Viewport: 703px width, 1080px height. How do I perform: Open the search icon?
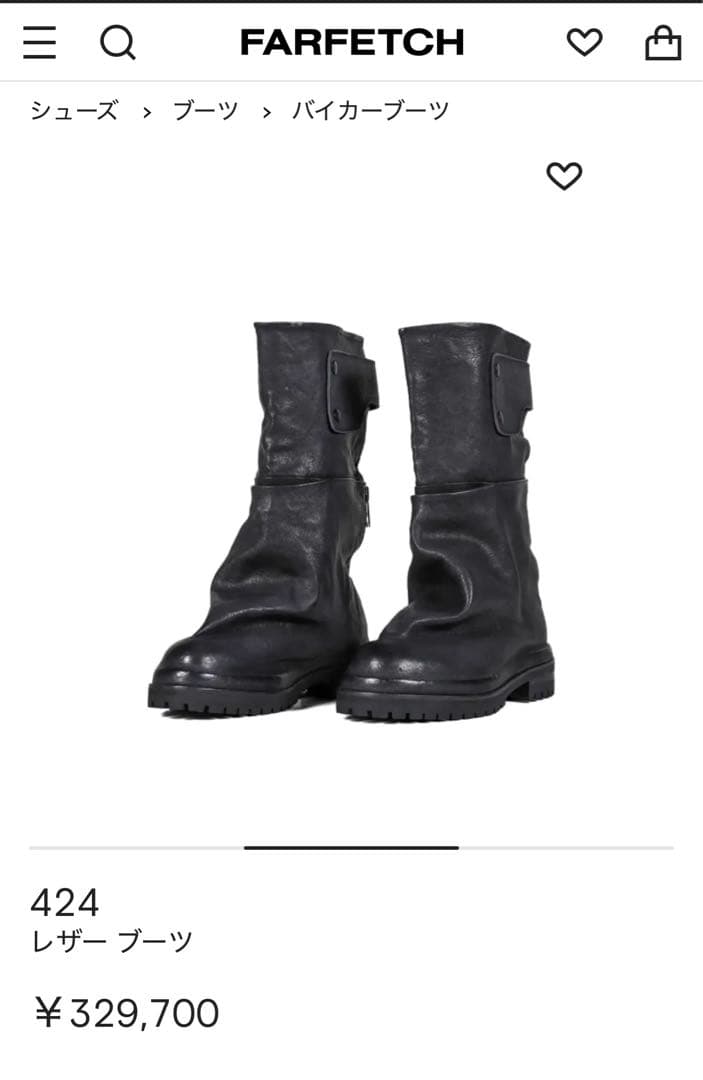tap(117, 43)
